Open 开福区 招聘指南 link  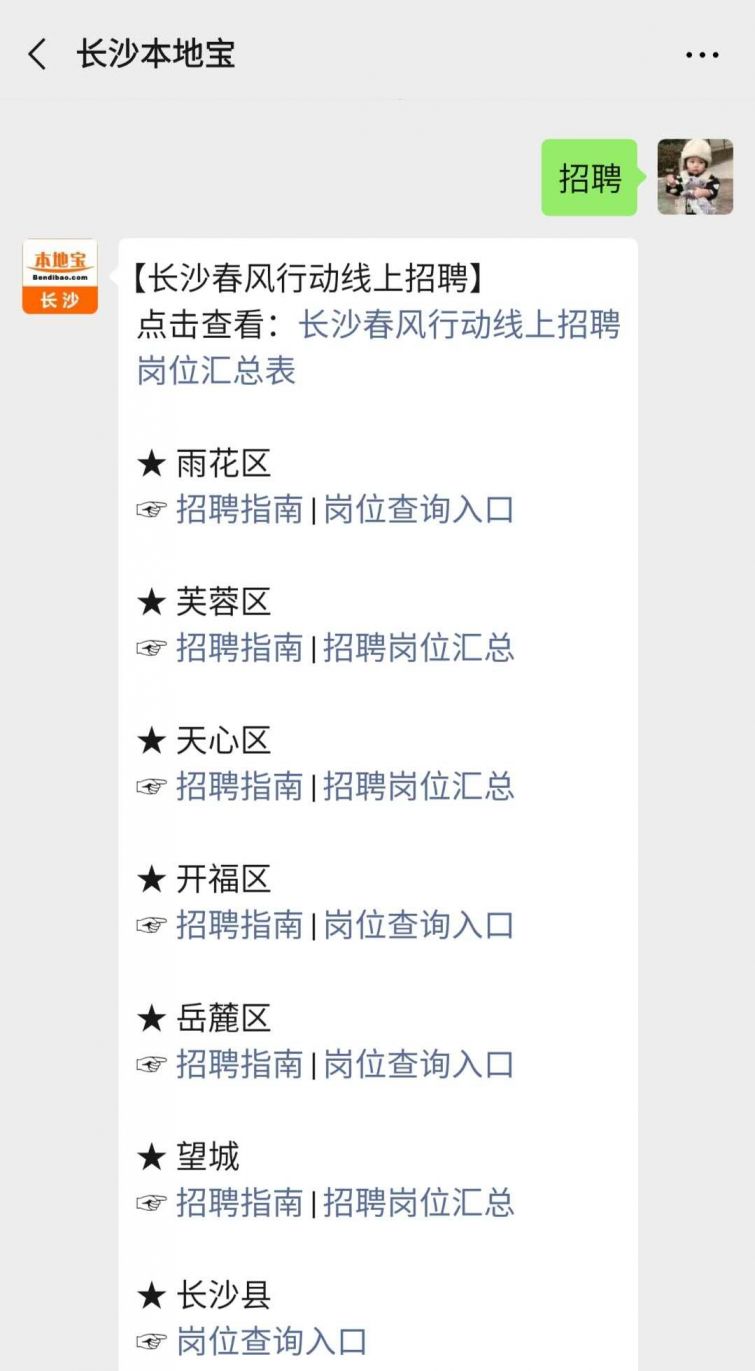pyautogui.click(x=240, y=926)
